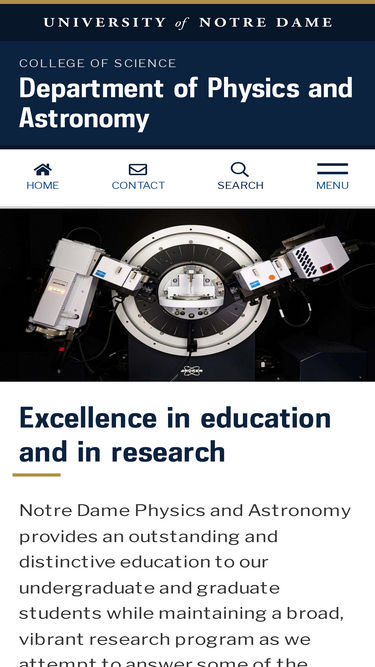Screen dimensions: 375x667
Task: Expand the hamburger Menu
Action: [x=332, y=177]
